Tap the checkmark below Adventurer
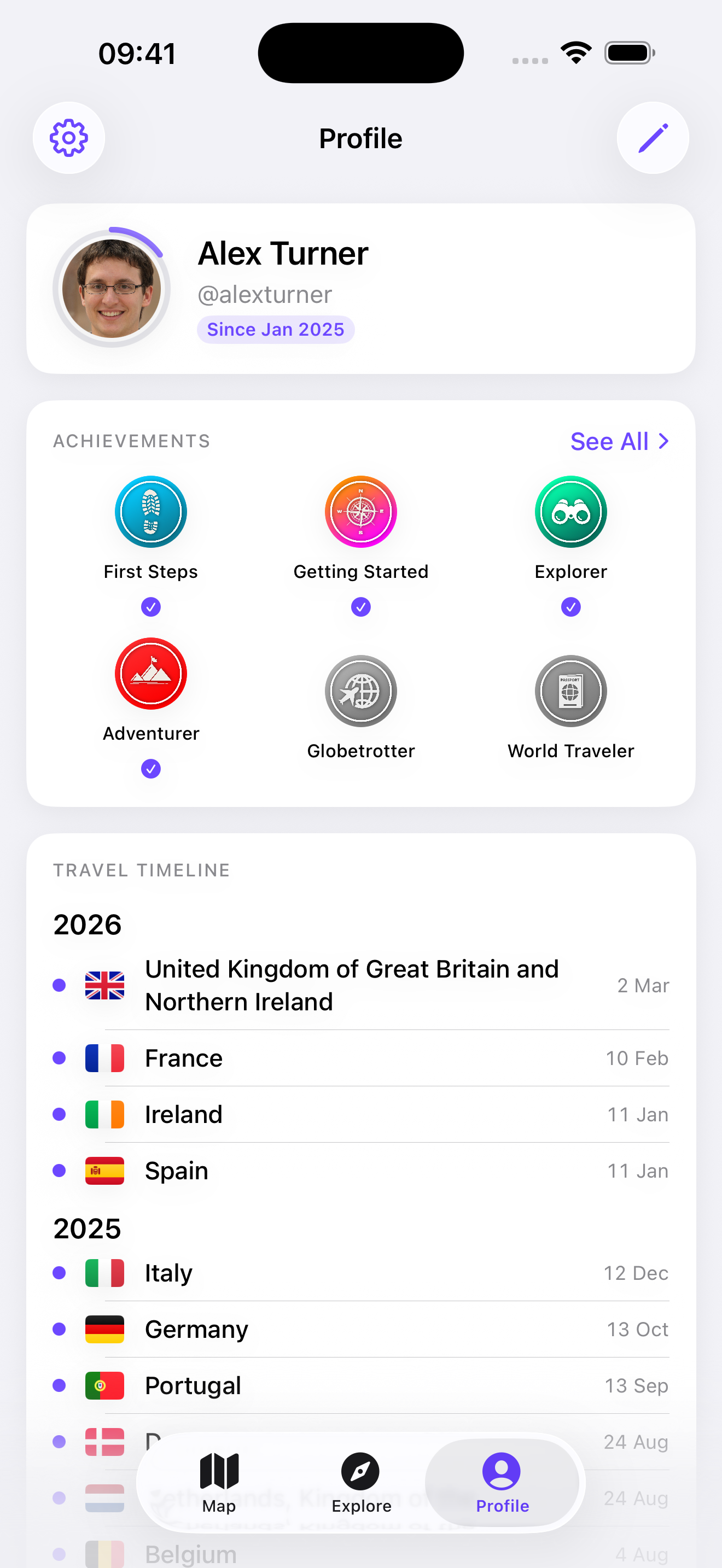The height and width of the screenshot is (1568, 722). [150, 769]
